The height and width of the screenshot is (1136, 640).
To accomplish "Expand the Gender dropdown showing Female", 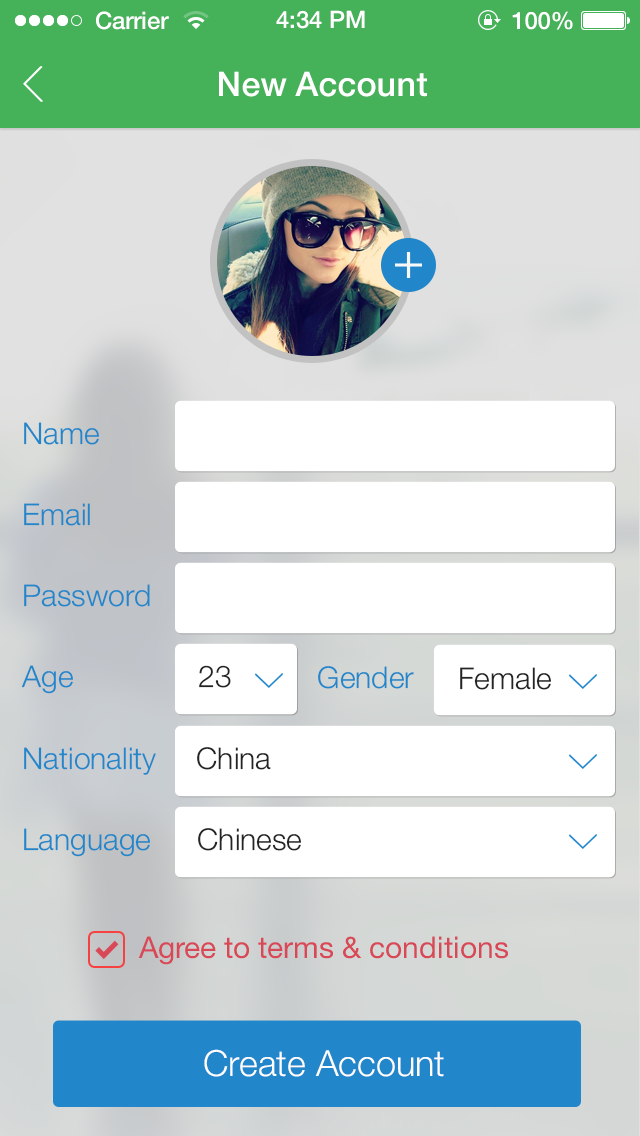I will click(x=524, y=680).
